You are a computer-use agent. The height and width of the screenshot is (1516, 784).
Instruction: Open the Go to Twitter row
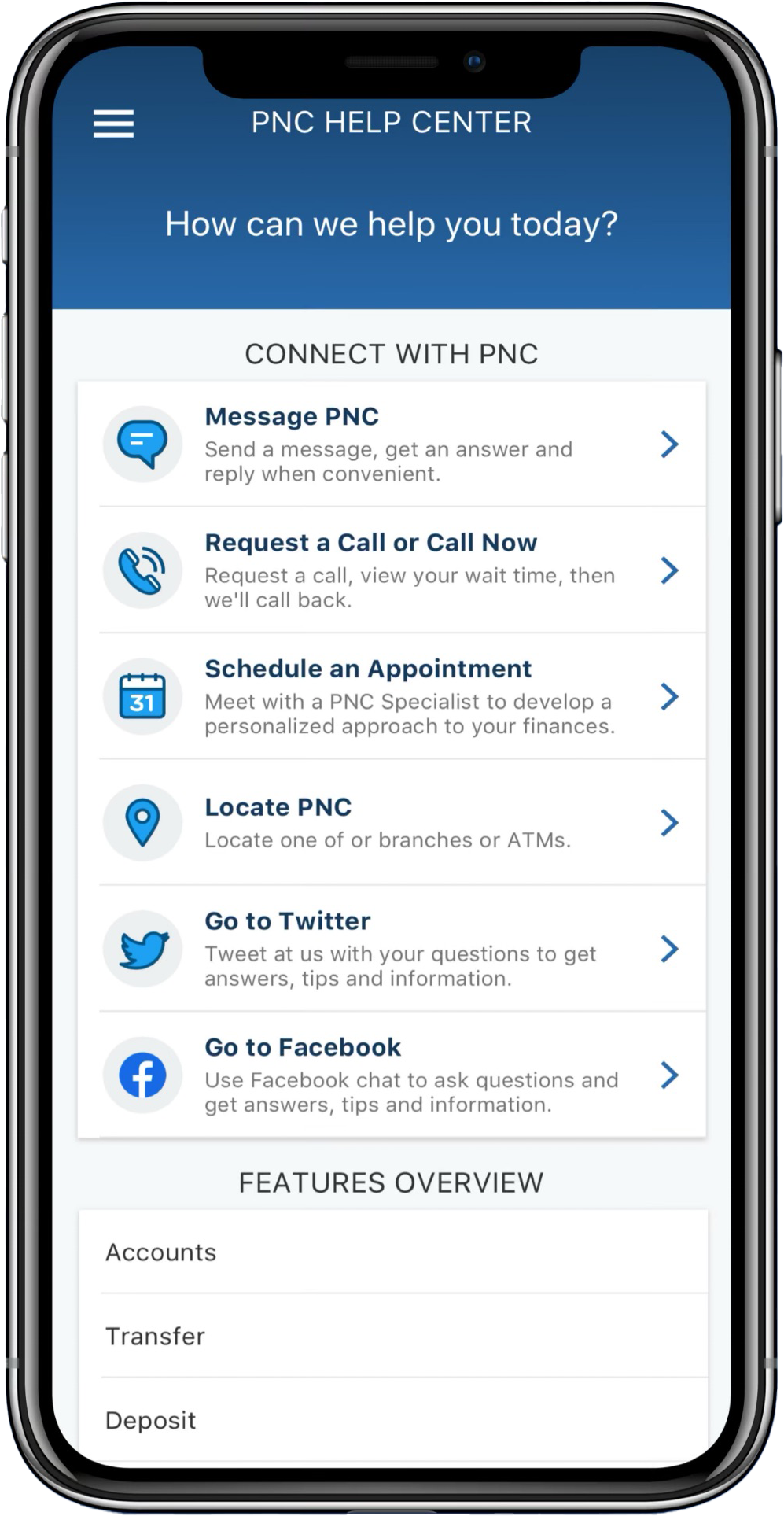click(x=392, y=949)
